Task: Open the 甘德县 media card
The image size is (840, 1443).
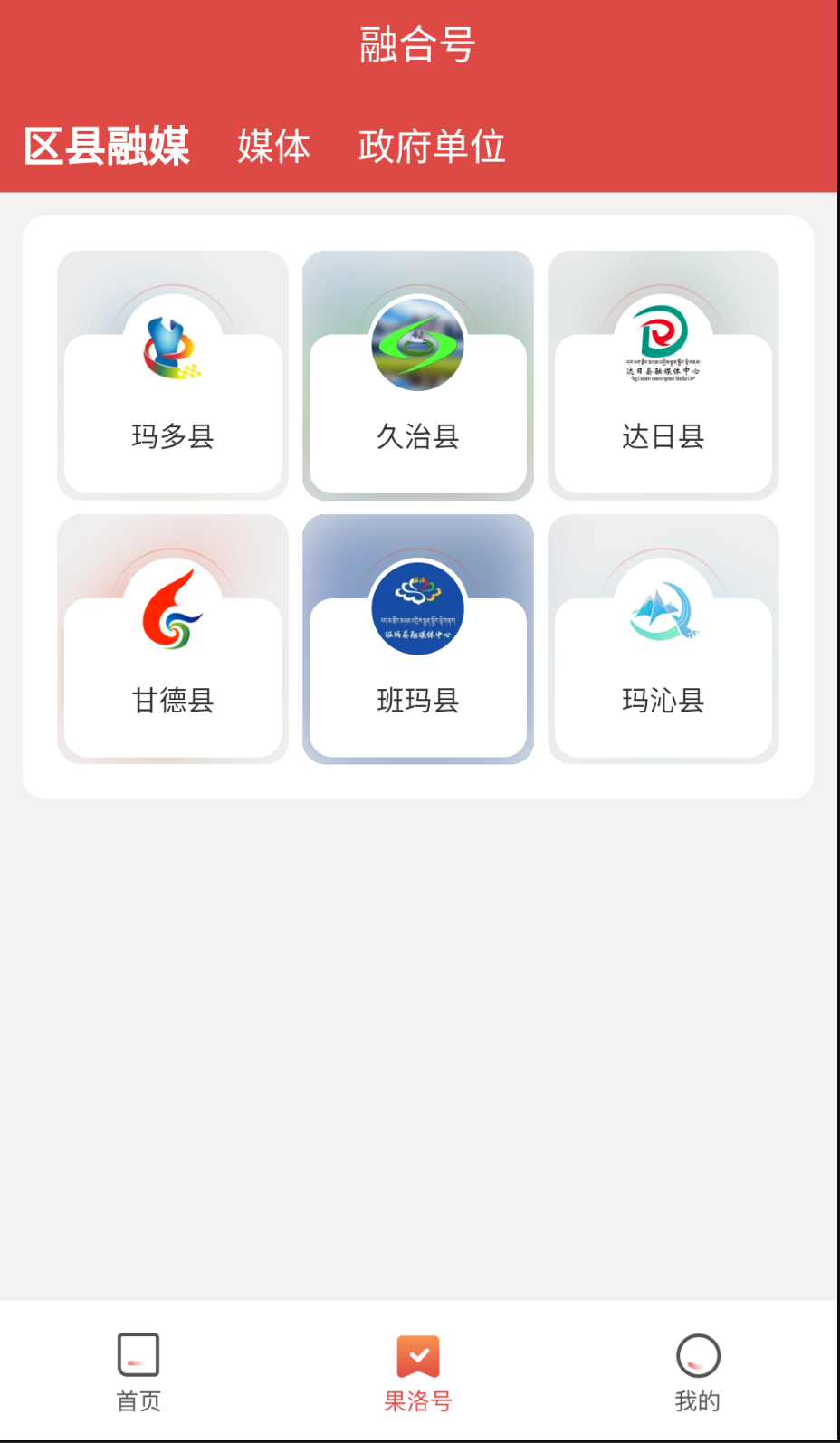Action: 173,639
